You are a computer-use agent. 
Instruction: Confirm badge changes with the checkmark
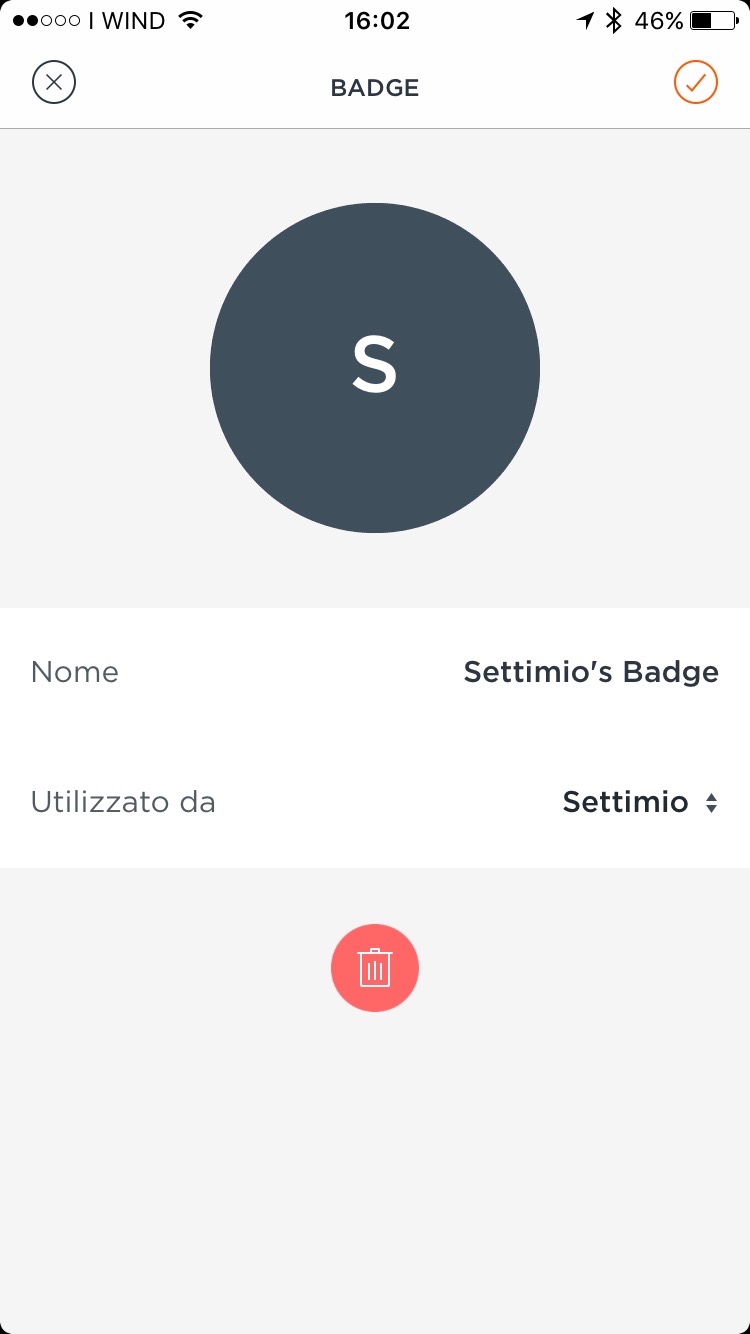(695, 83)
